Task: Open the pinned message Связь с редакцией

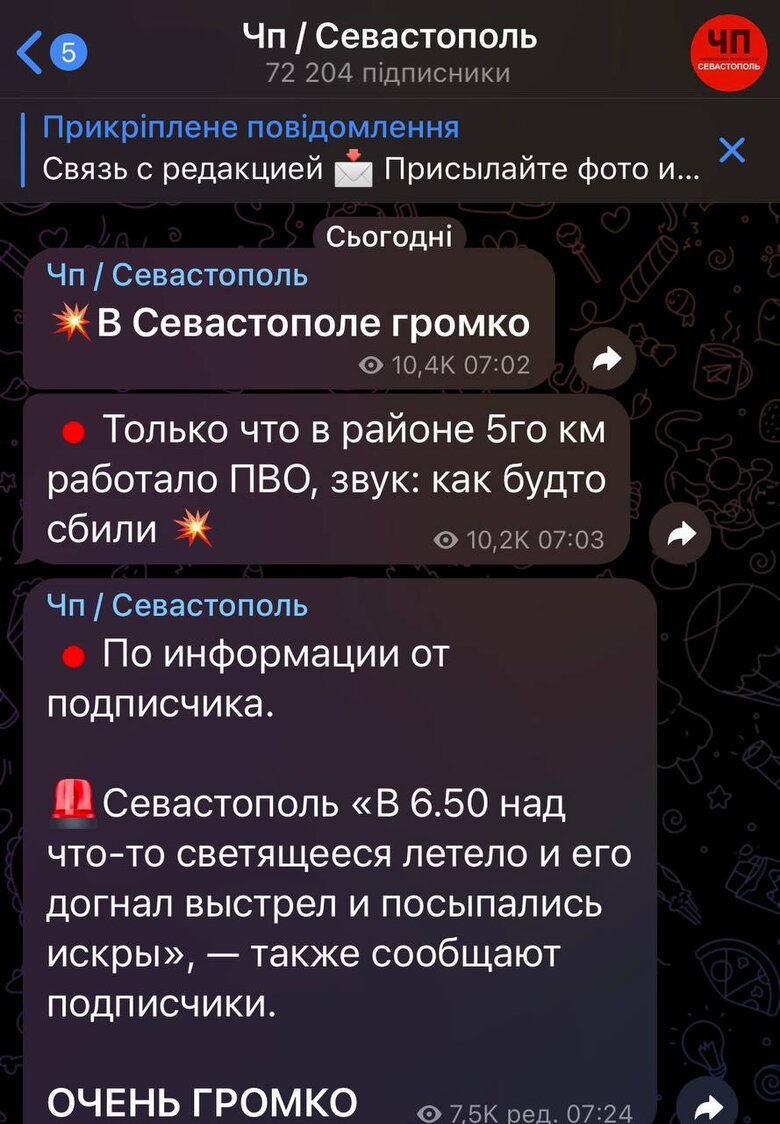Action: (x=370, y=150)
